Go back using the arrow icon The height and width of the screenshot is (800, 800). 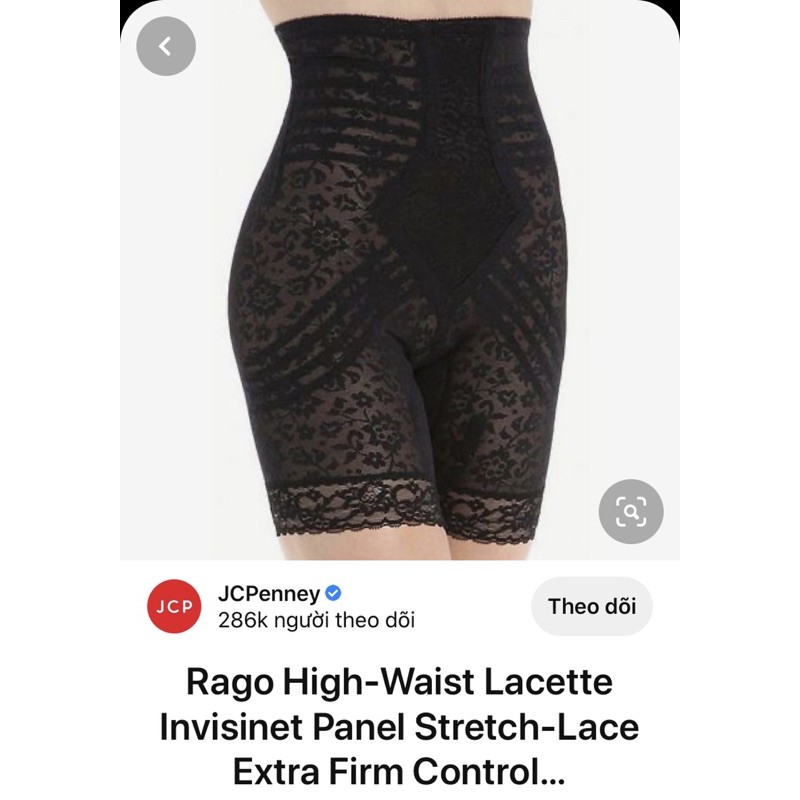click(x=166, y=46)
